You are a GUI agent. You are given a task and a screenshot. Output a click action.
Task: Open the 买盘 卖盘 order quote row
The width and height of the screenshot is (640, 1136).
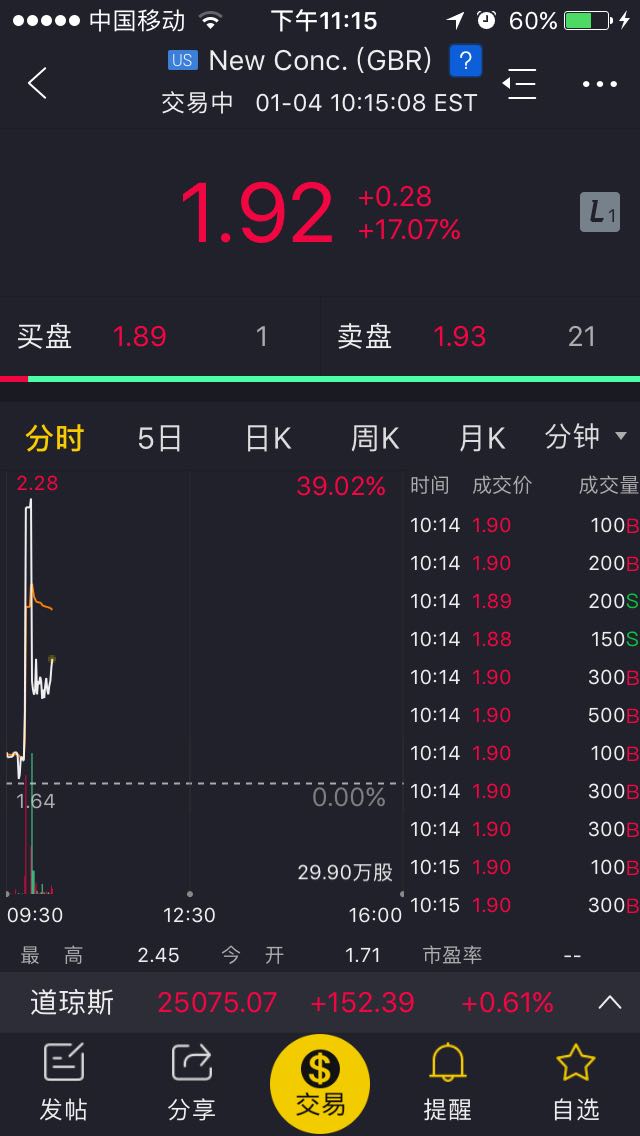(x=320, y=336)
